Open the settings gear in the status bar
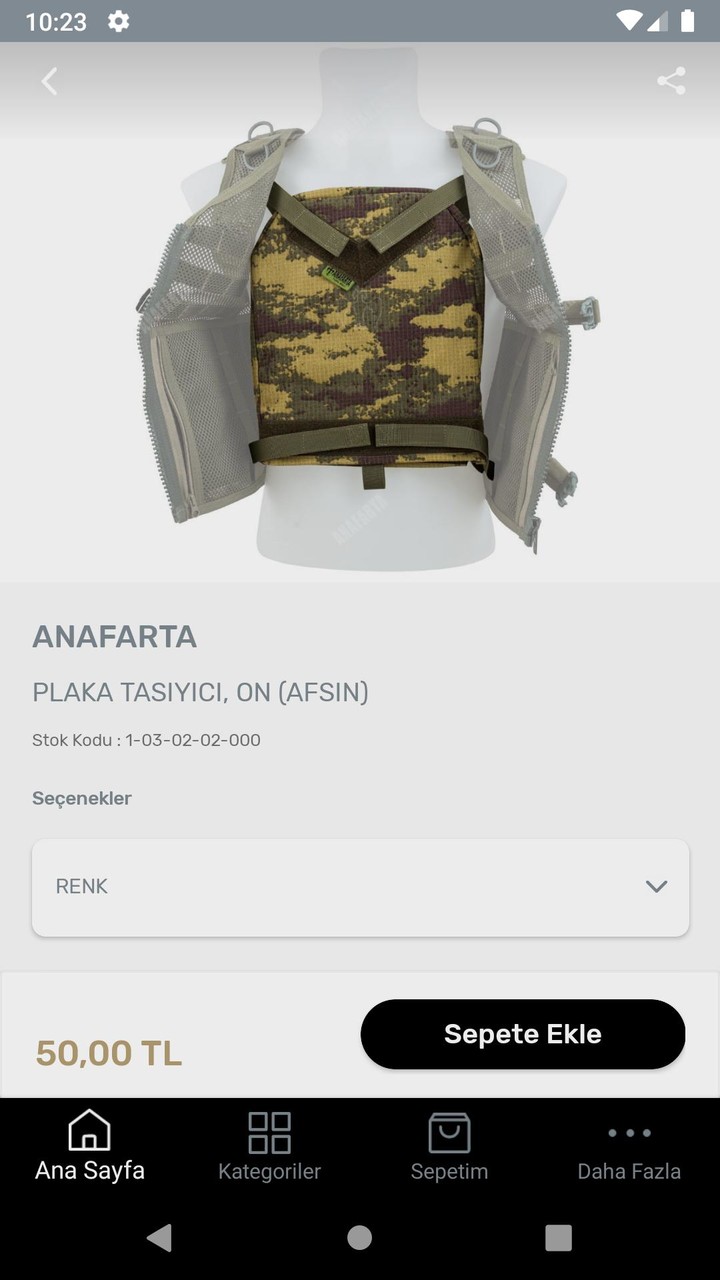This screenshot has height=1280, width=720. (x=118, y=20)
